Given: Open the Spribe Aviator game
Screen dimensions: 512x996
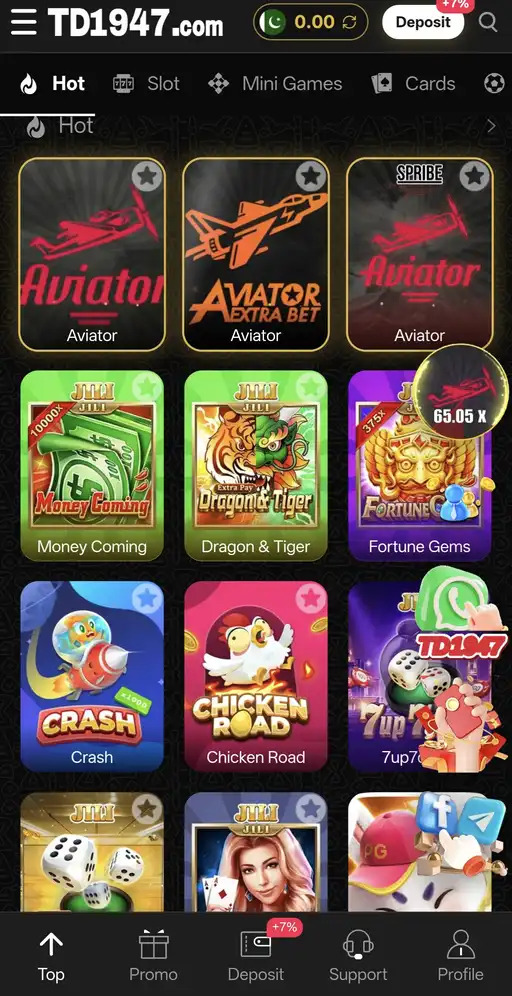Looking at the screenshot, I should (x=420, y=254).
